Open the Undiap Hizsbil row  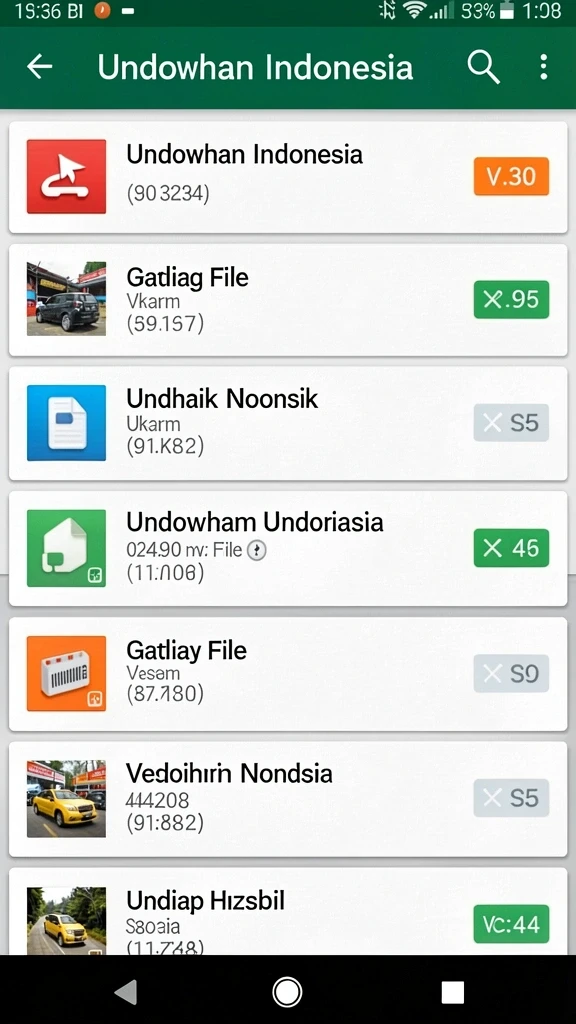tap(288, 912)
